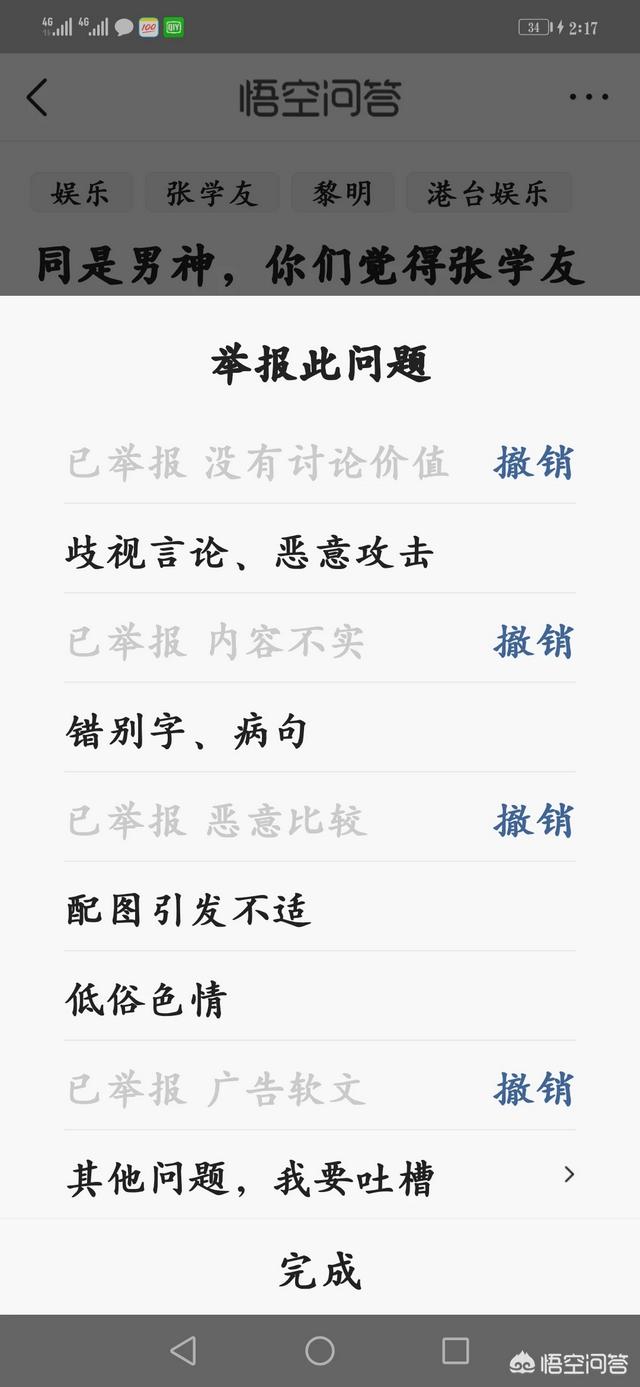Screen dimensions: 640x1387
Task: Browse the 港台娱乐 tag
Action: 488,193
